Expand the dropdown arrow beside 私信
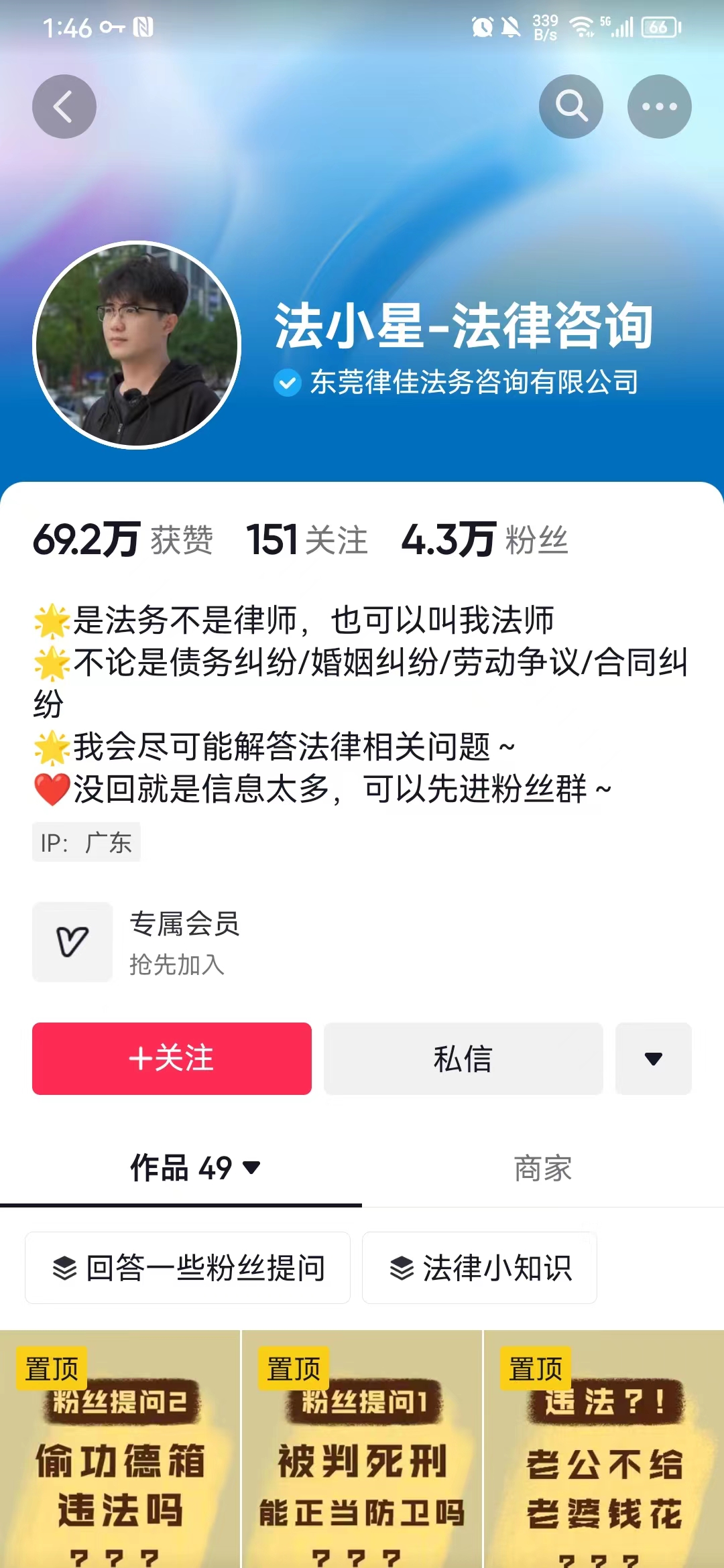The image size is (724, 1568). click(653, 1059)
